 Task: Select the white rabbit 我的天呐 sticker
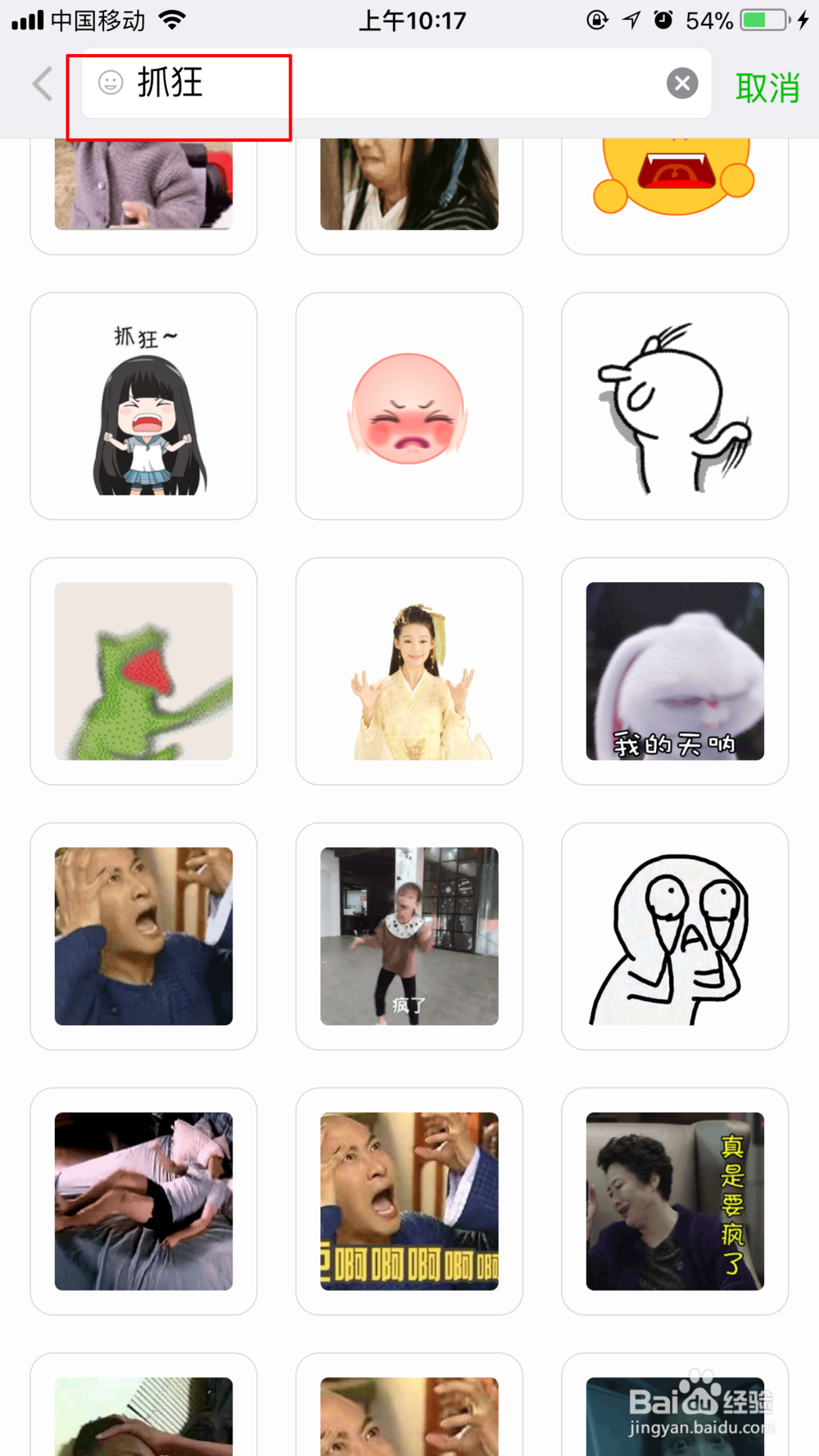pos(674,671)
